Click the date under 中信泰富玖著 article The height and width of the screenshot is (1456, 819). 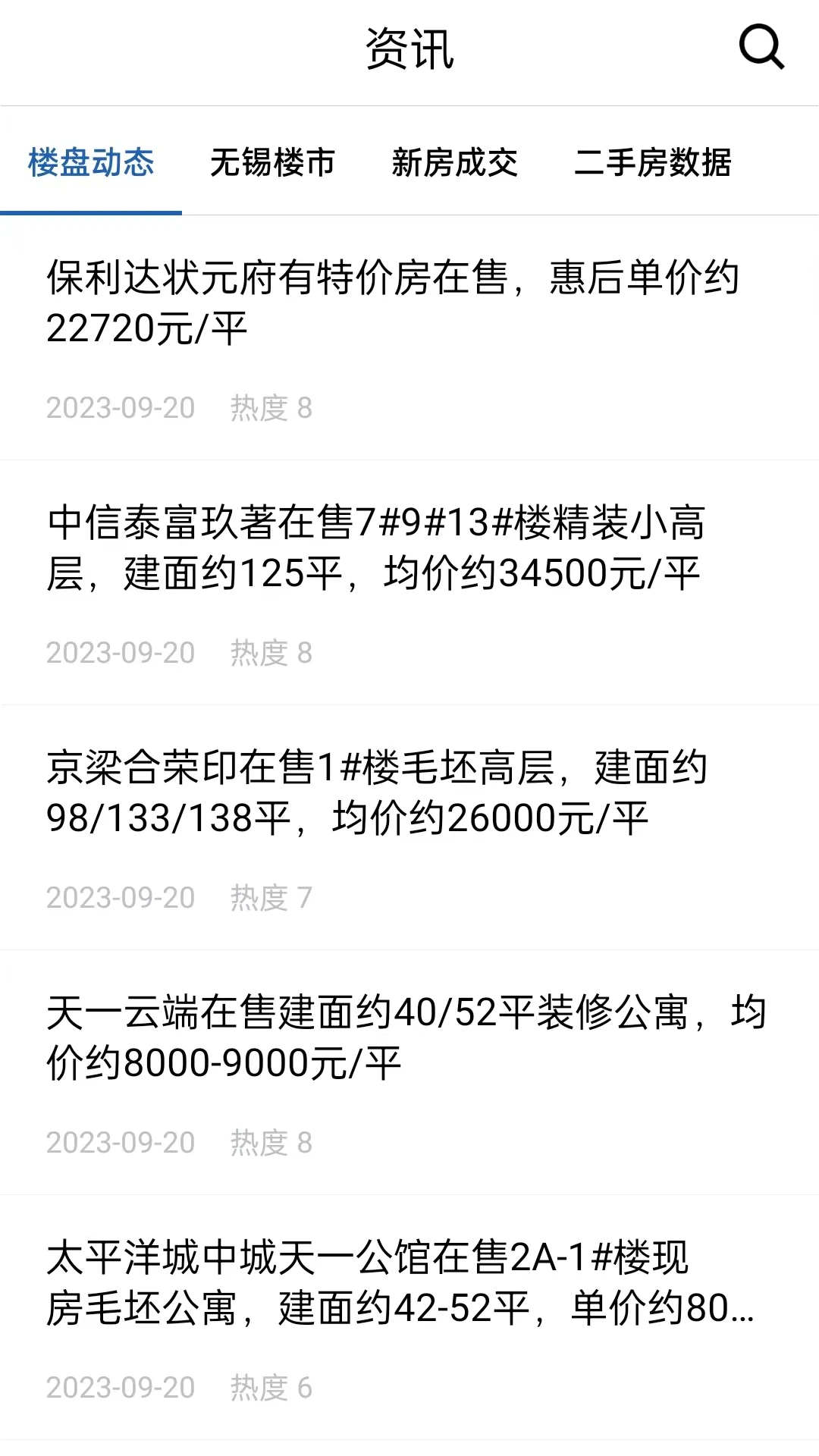coord(121,652)
